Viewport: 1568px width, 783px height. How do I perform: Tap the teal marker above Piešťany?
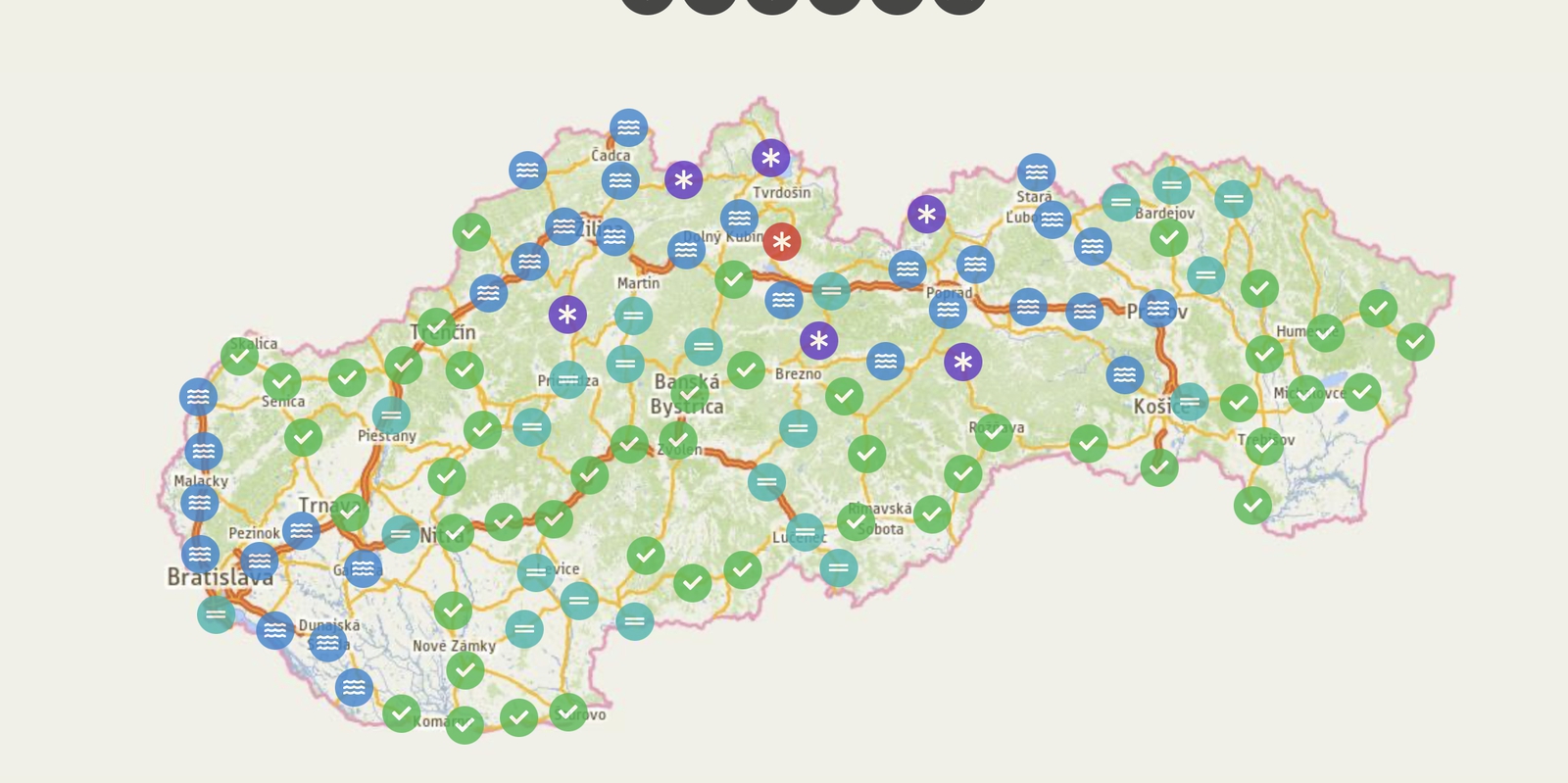click(x=391, y=416)
